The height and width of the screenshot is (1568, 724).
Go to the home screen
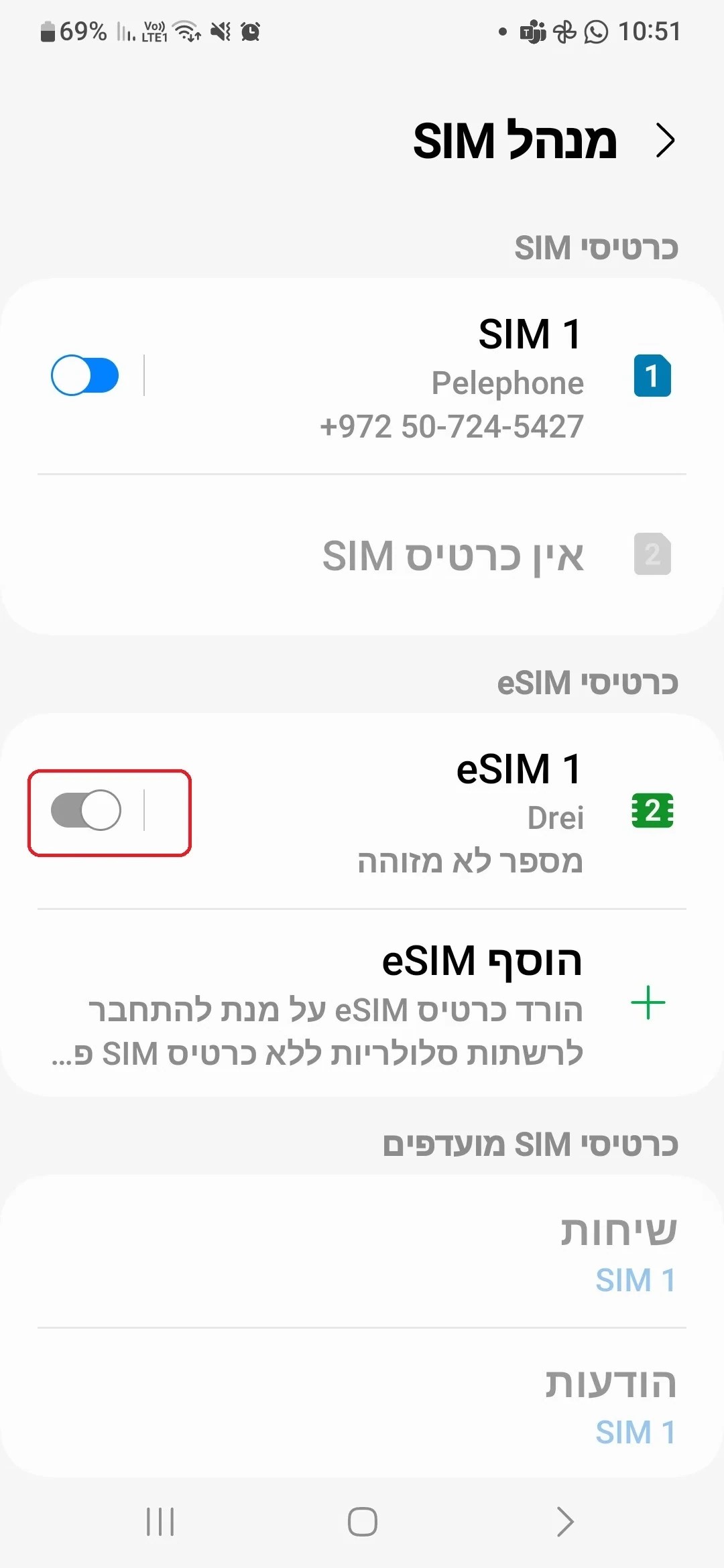point(362,1522)
